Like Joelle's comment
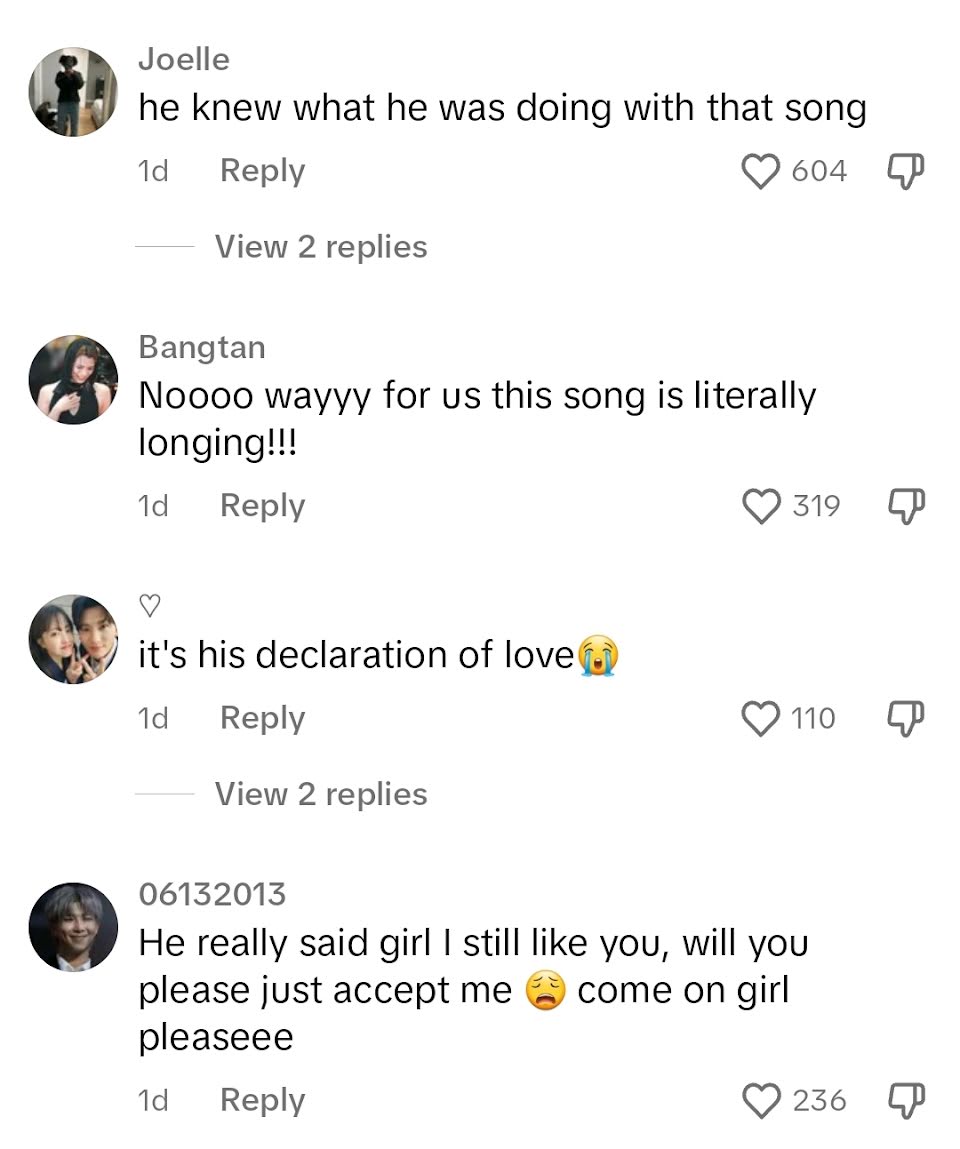The height and width of the screenshot is (1149, 960). click(762, 171)
